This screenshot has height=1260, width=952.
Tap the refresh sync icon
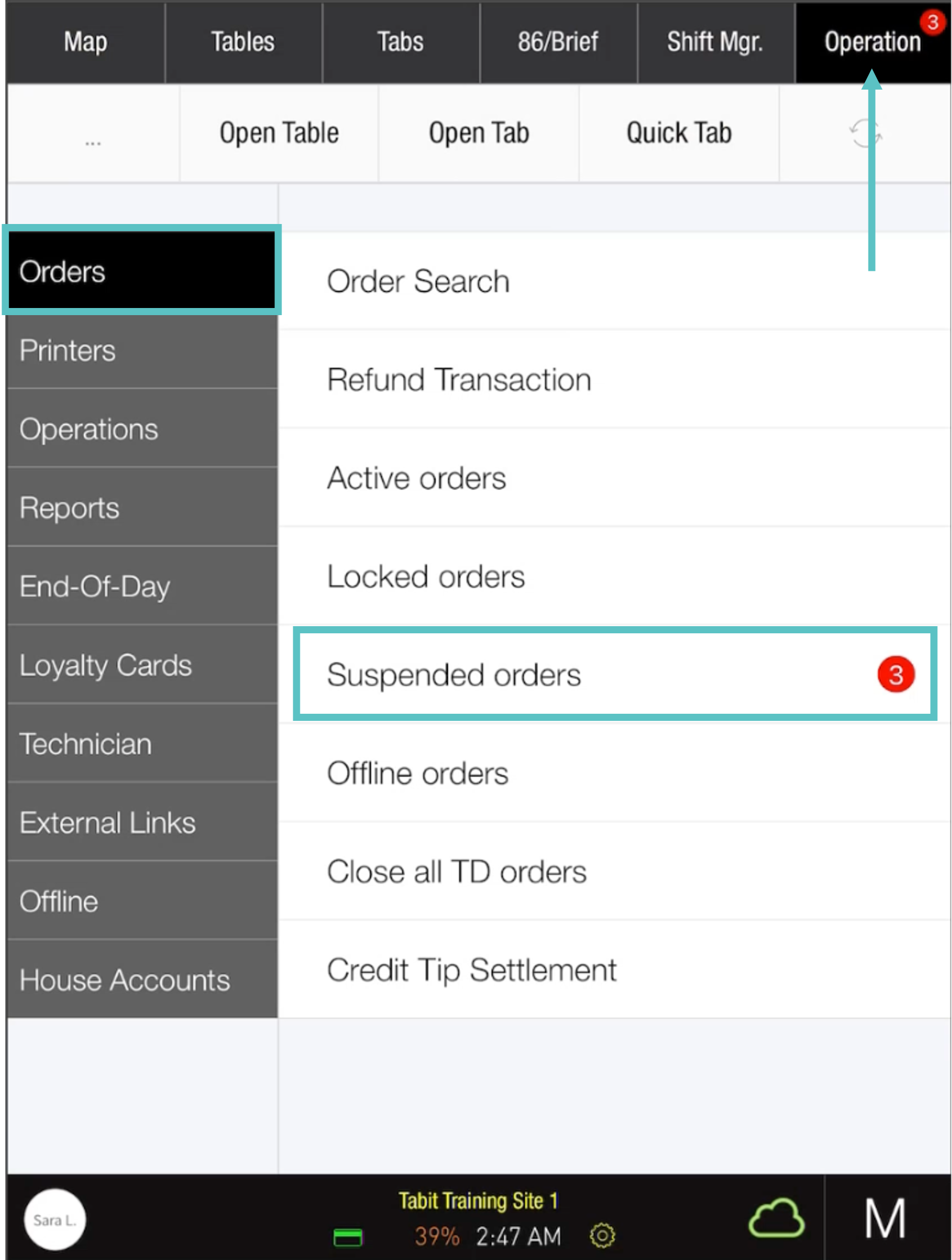pyautogui.click(x=865, y=133)
